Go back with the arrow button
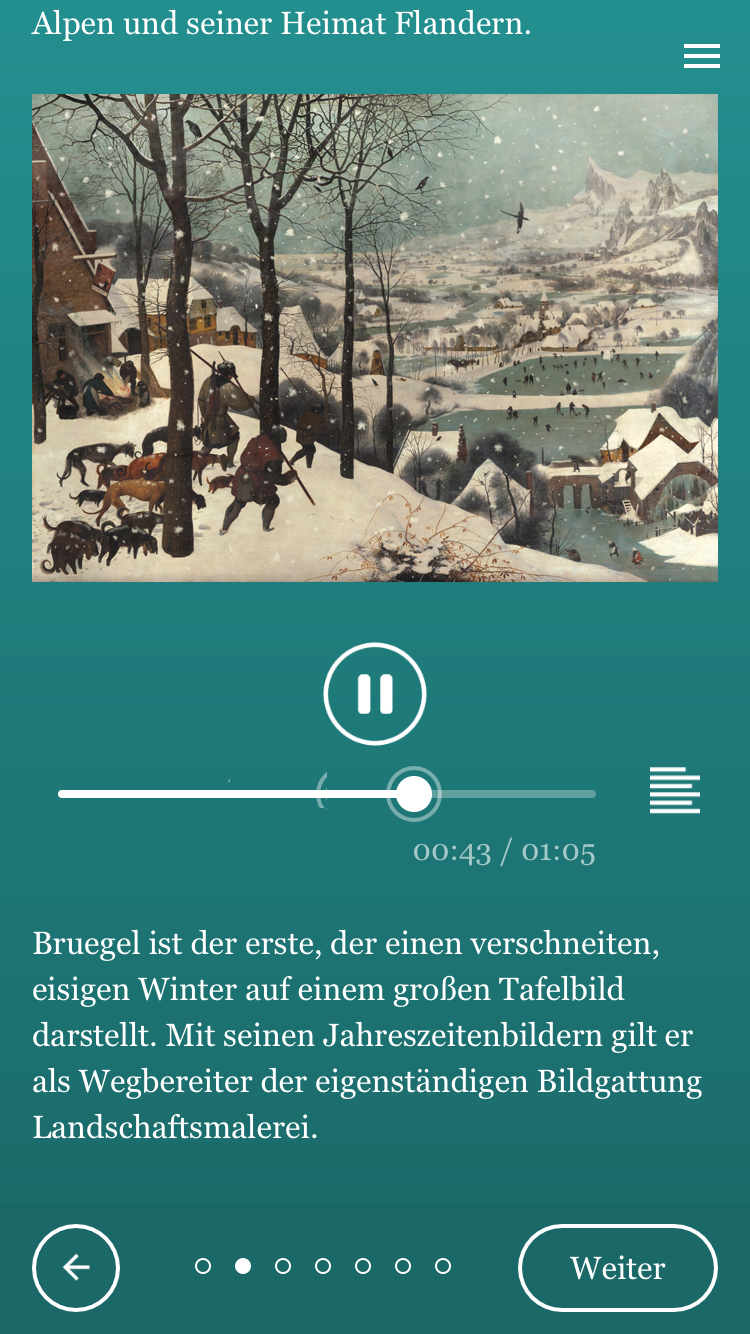Viewport: 750px width, 1334px height. click(x=76, y=1267)
